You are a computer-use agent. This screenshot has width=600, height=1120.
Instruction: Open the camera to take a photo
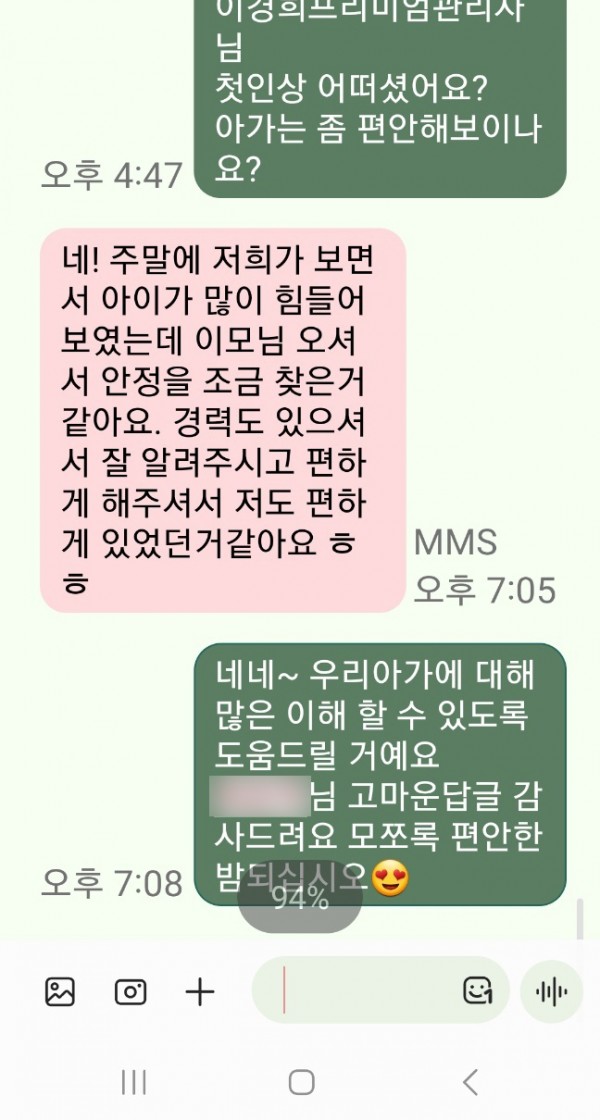click(130, 991)
